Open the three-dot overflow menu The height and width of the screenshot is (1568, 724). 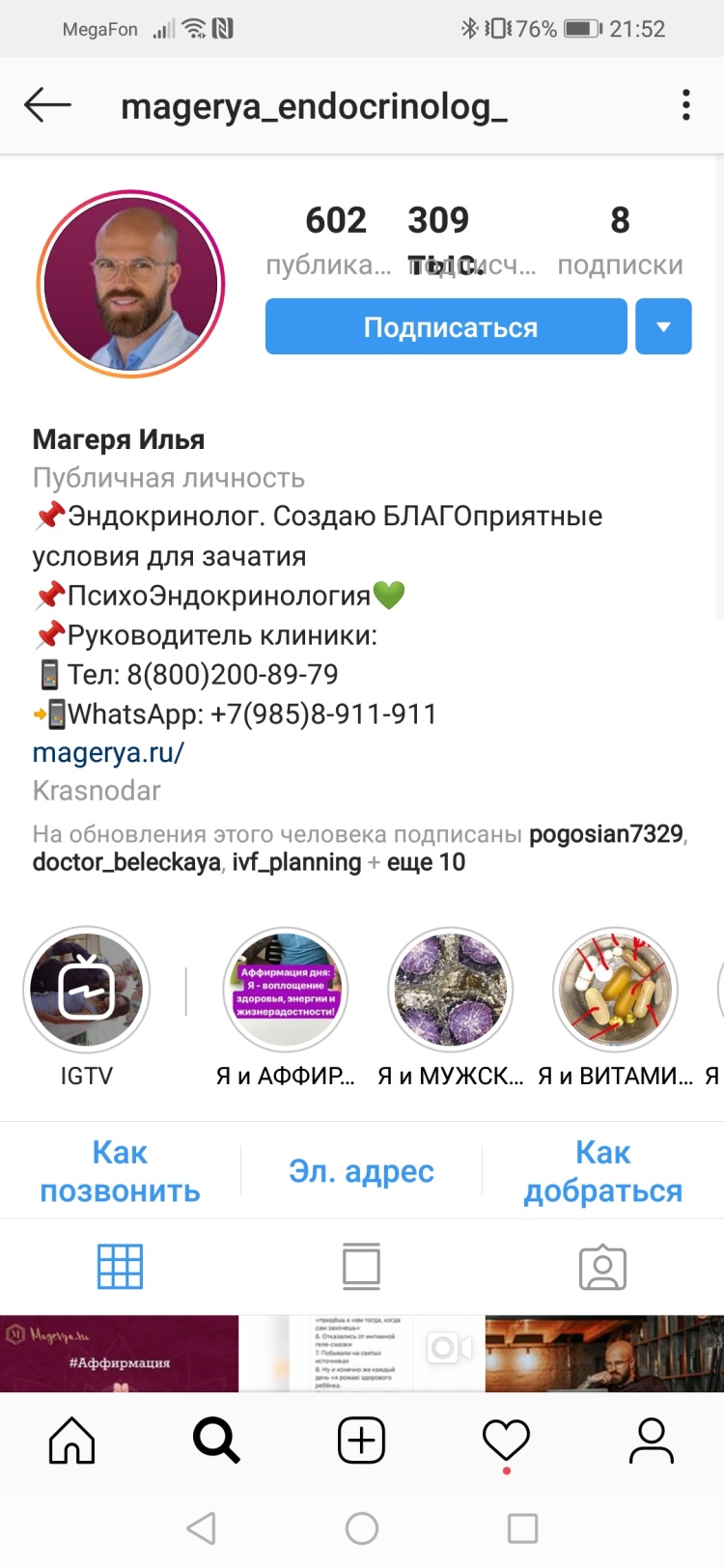tap(685, 104)
